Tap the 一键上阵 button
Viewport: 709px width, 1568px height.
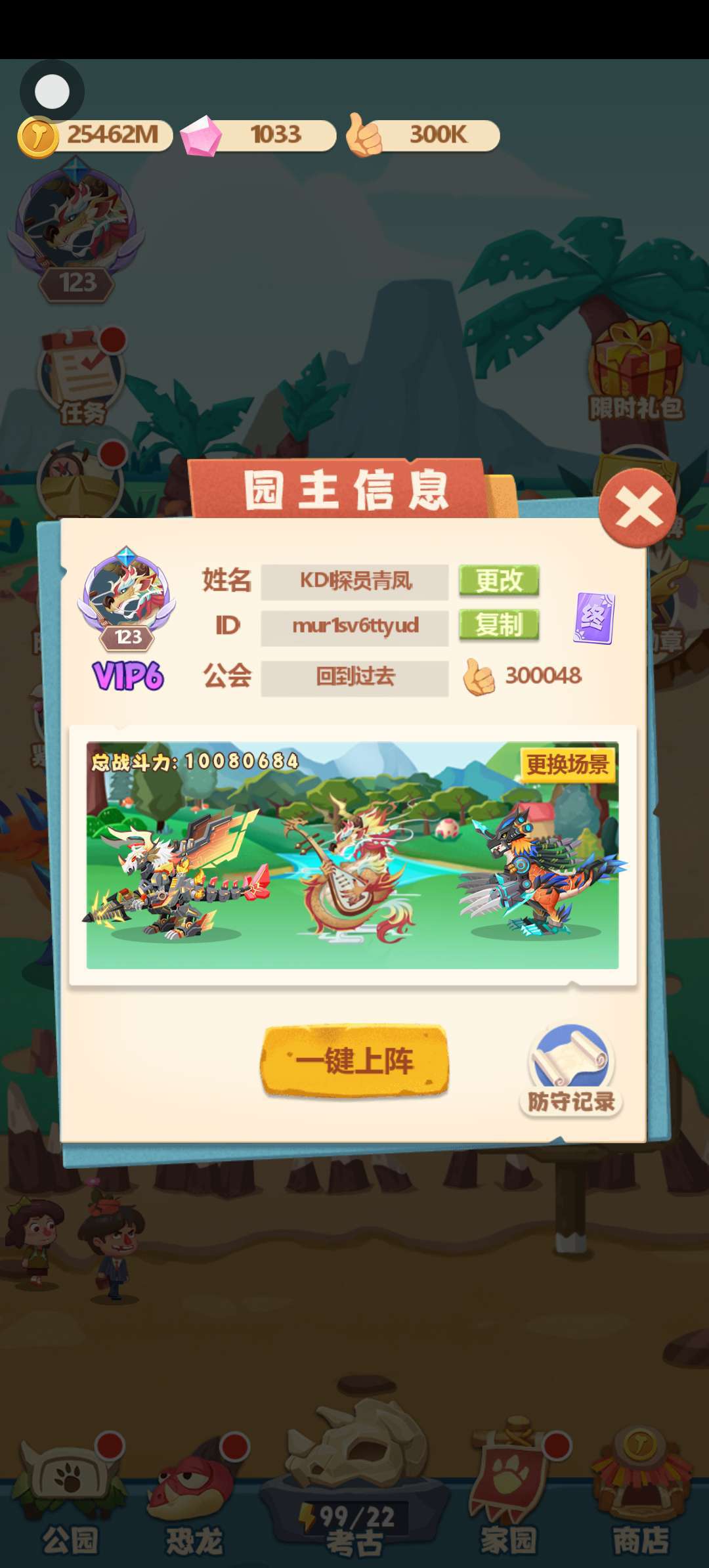pyautogui.click(x=354, y=1060)
